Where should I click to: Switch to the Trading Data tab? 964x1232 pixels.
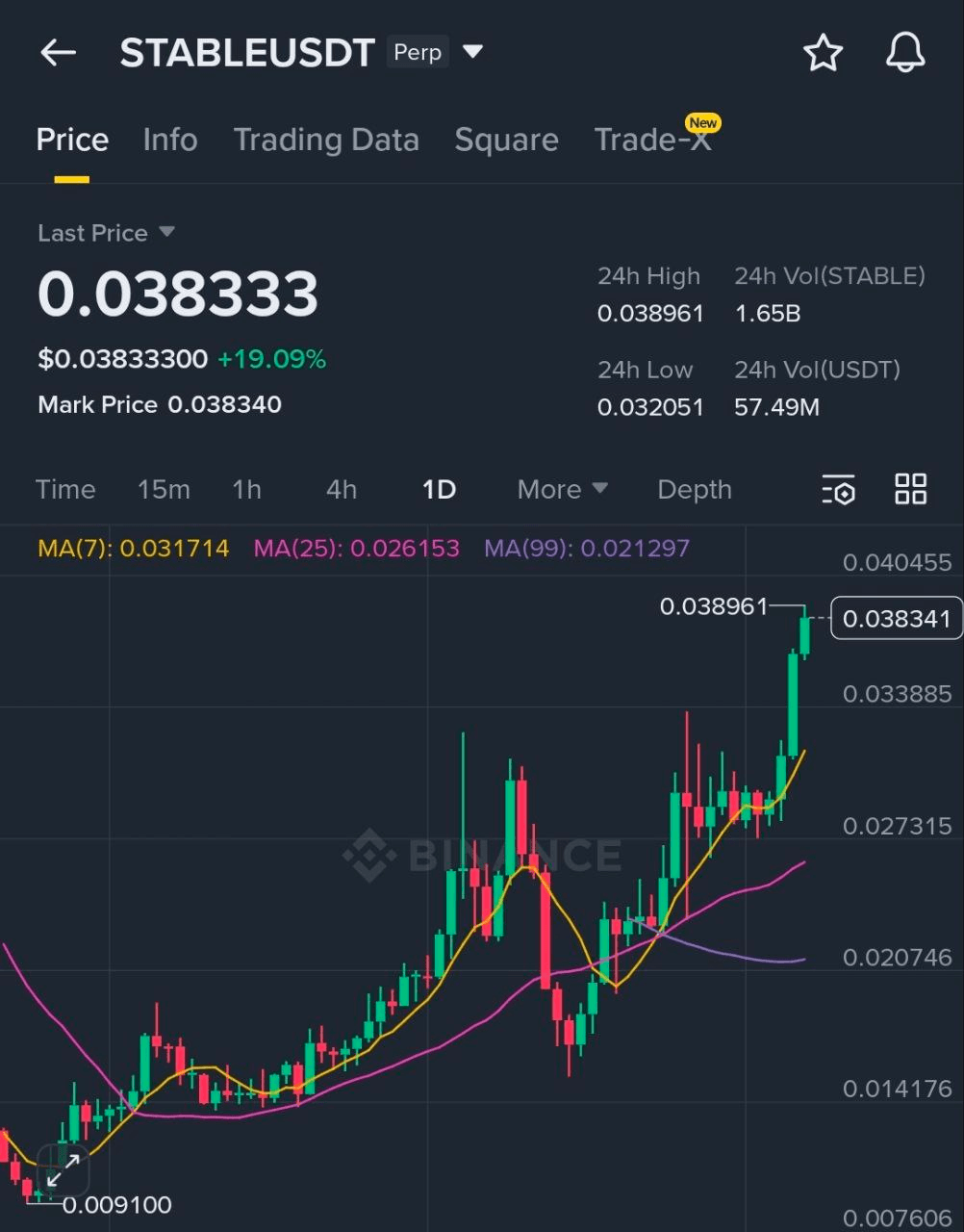pyautogui.click(x=326, y=140)
